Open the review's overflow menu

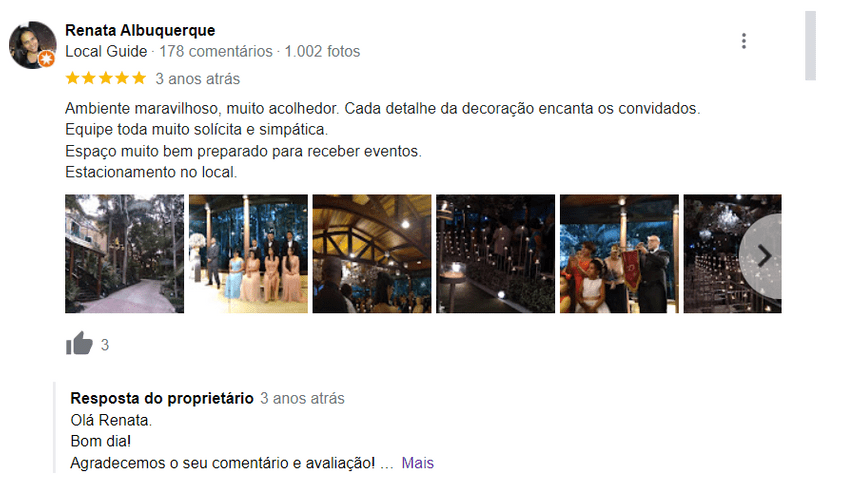744,41
